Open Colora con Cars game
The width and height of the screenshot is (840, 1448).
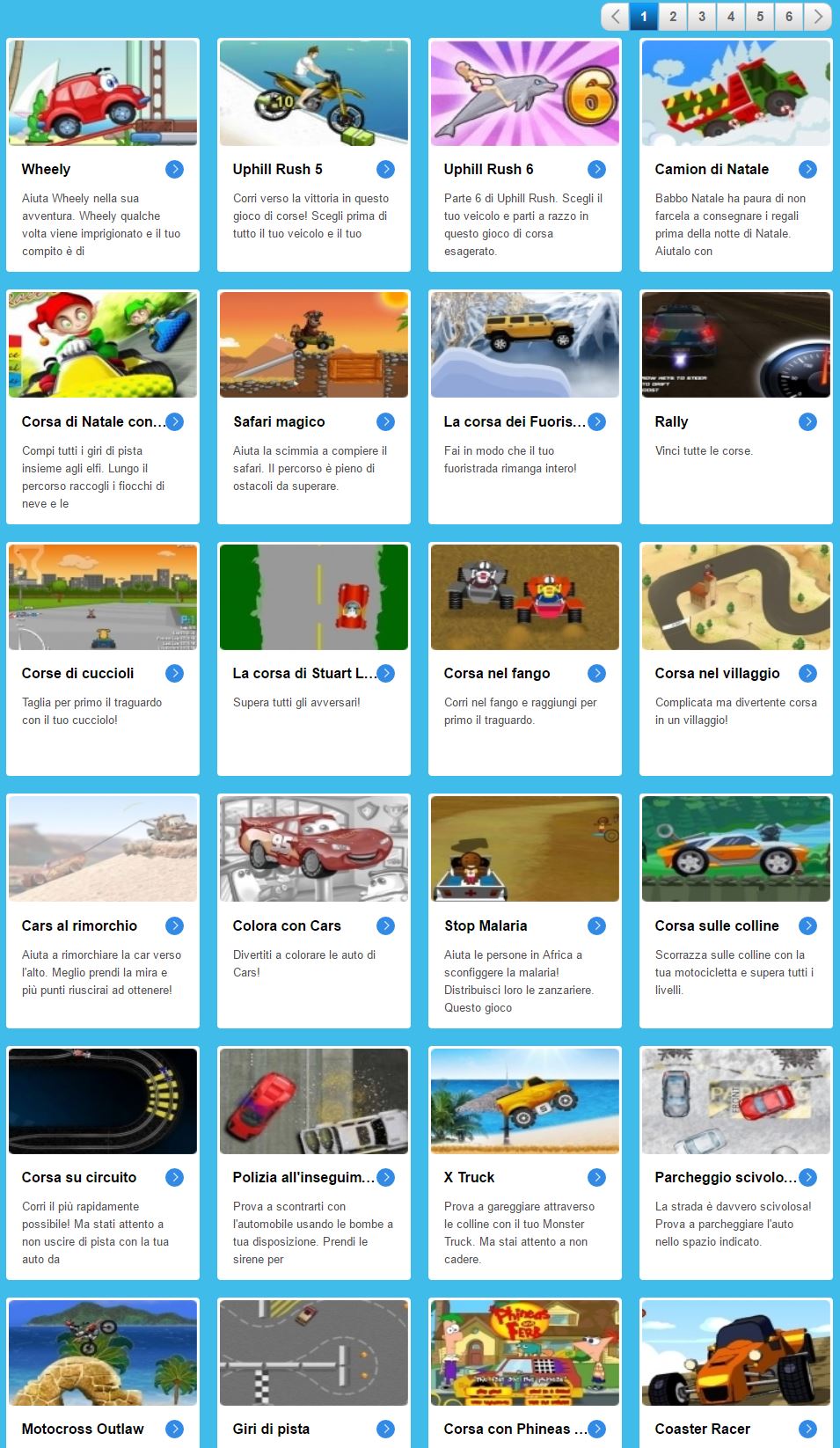[314, 849]
